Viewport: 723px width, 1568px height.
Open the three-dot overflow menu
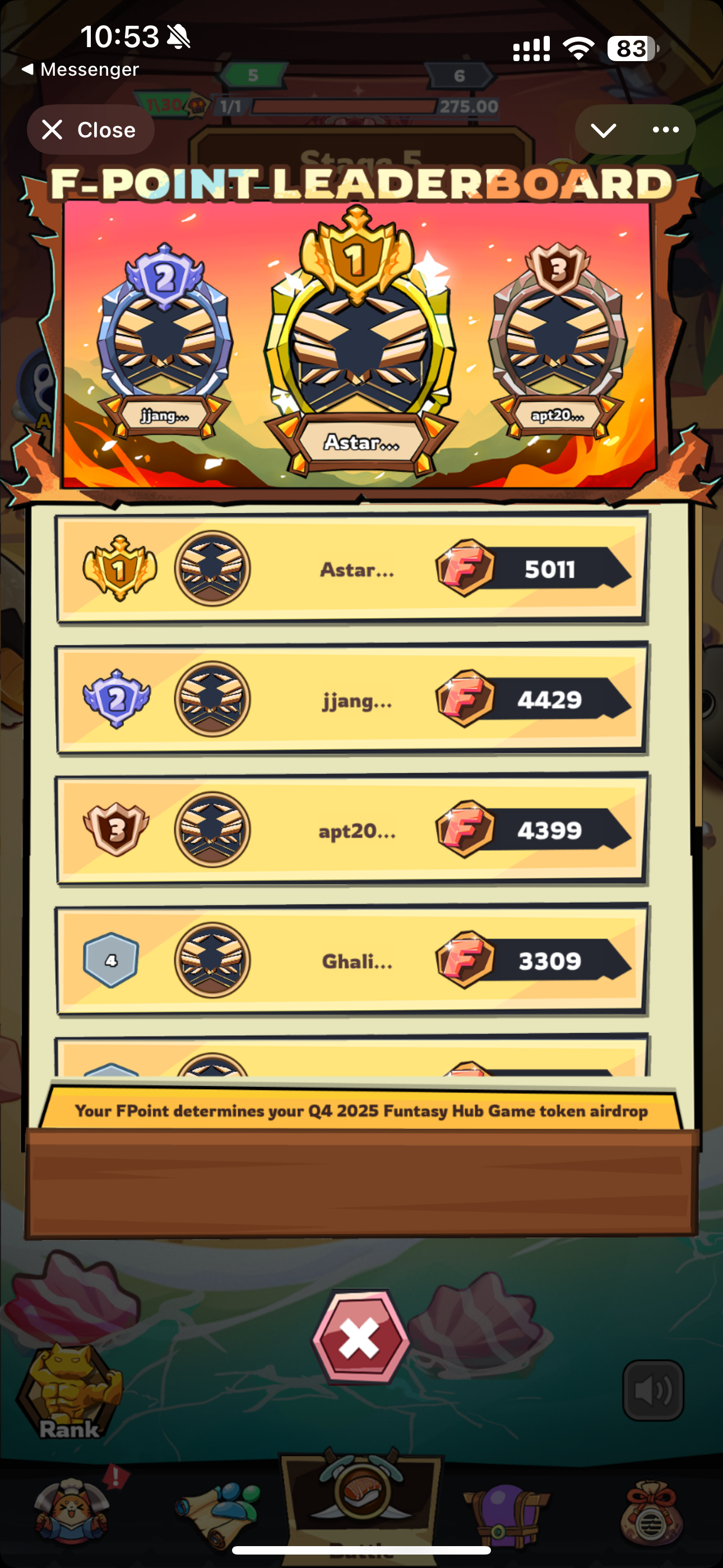click(665, 130)
